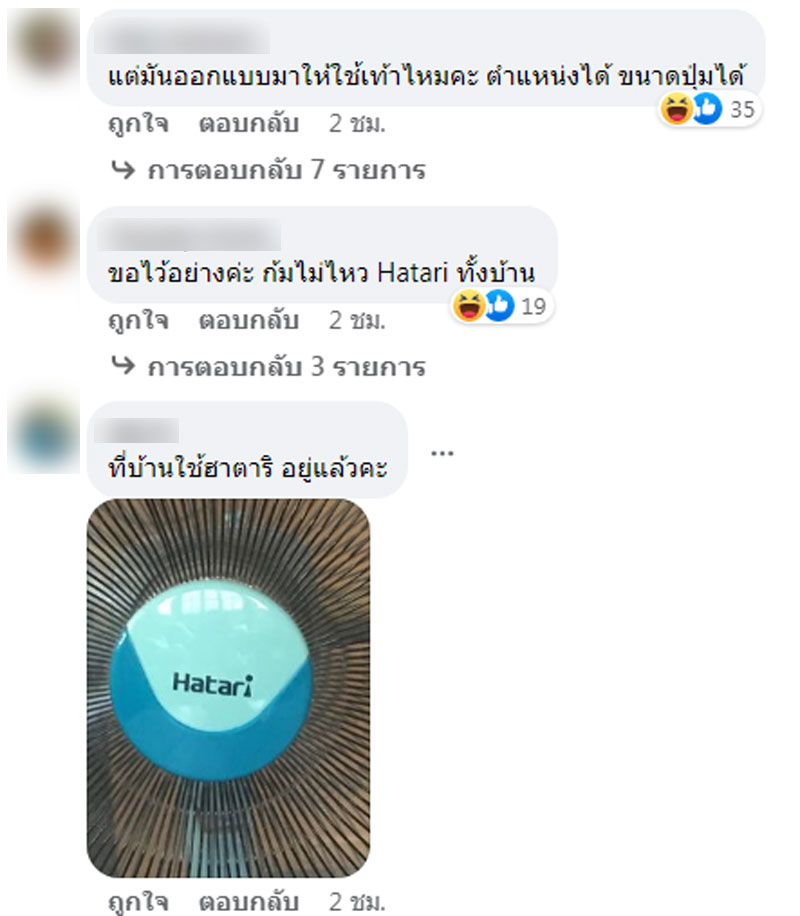This screenshot has height=916, width=800.
Task: View the 19 reactions on the Hatari comment
Action: [x=502, y=306]
